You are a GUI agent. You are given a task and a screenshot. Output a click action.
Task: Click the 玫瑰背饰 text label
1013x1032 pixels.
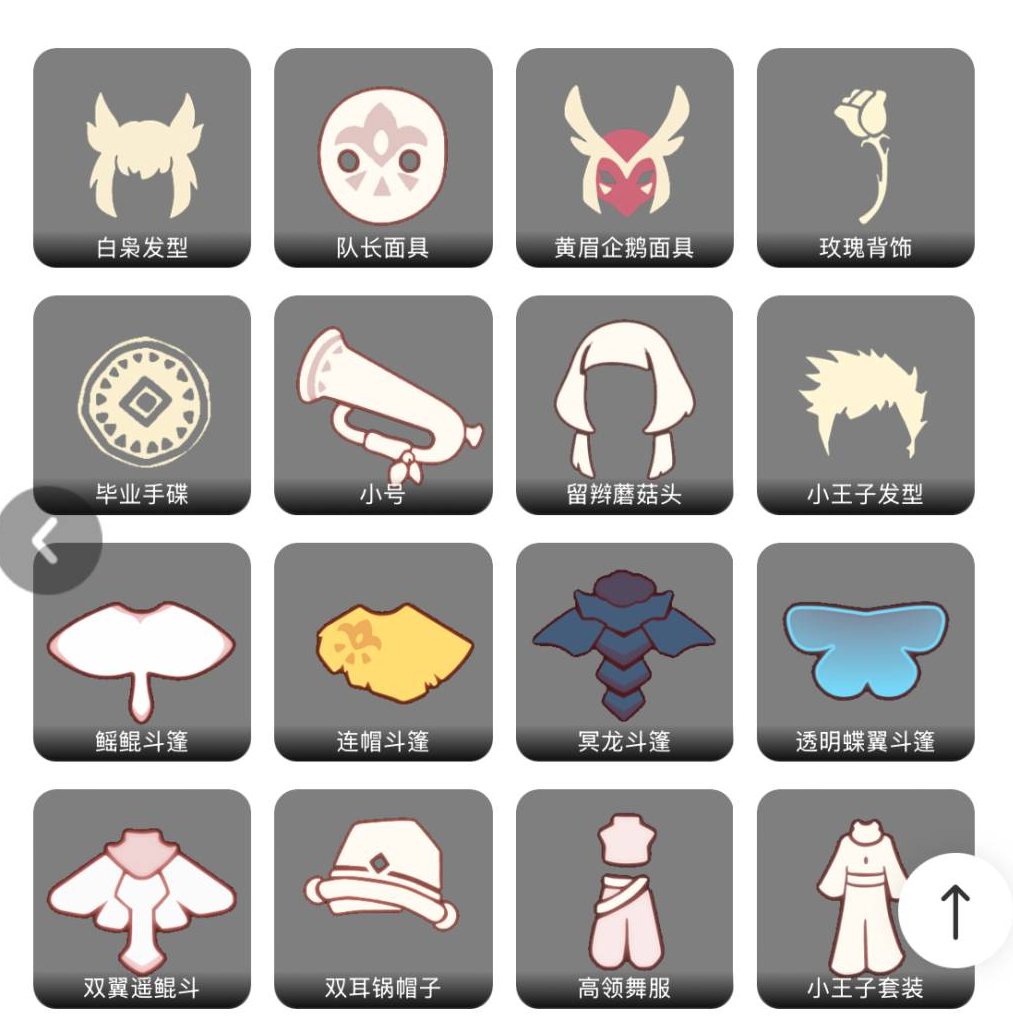866,245
